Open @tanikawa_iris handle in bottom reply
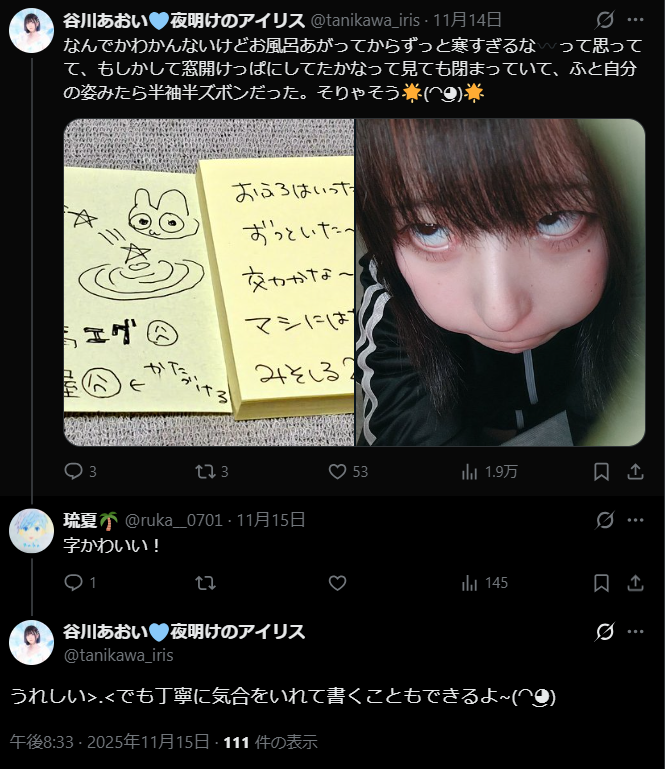The image size is (665, 769). pos(118,655)
